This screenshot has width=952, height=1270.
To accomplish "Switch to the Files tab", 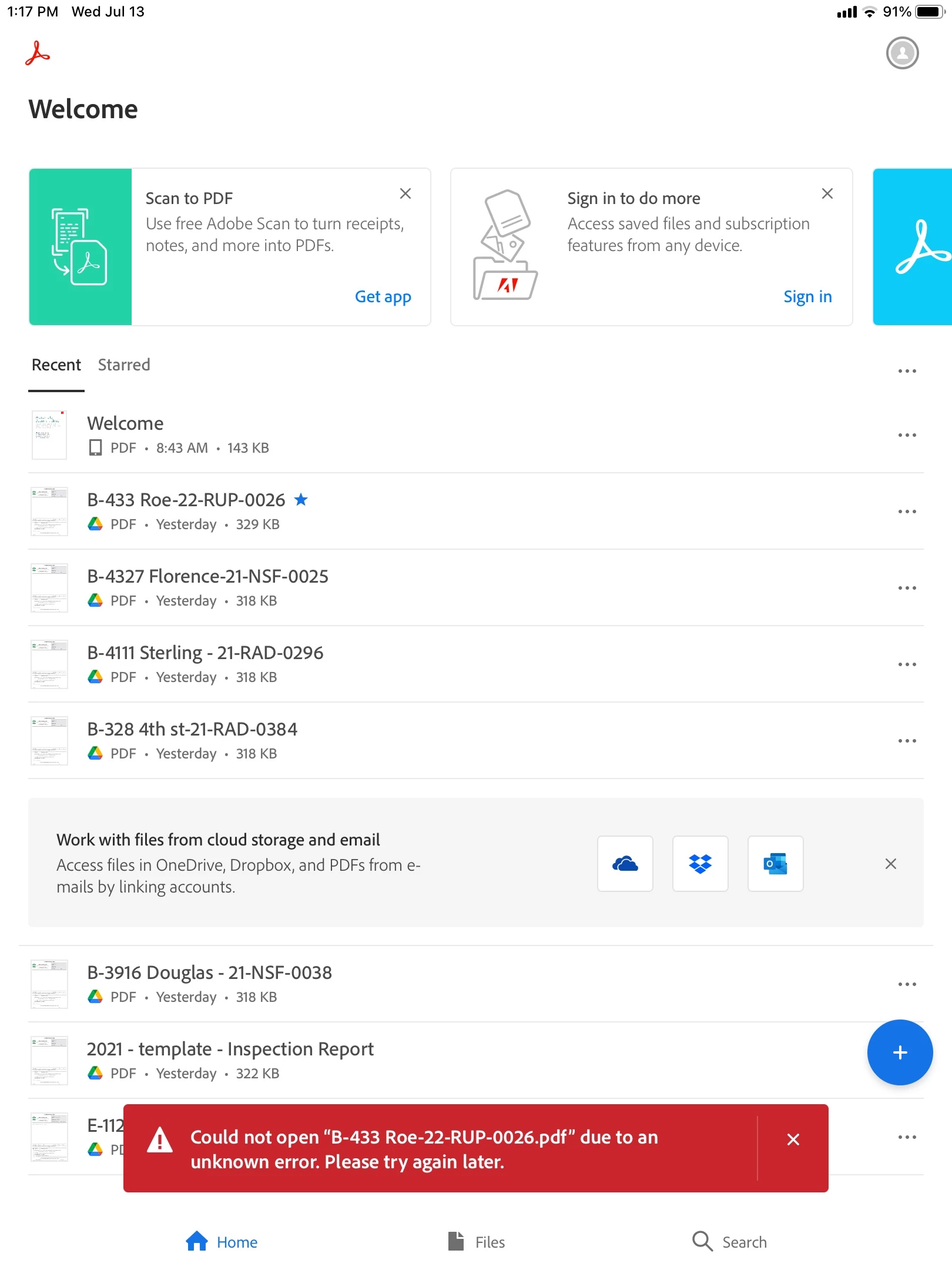I will [477, 1242].
